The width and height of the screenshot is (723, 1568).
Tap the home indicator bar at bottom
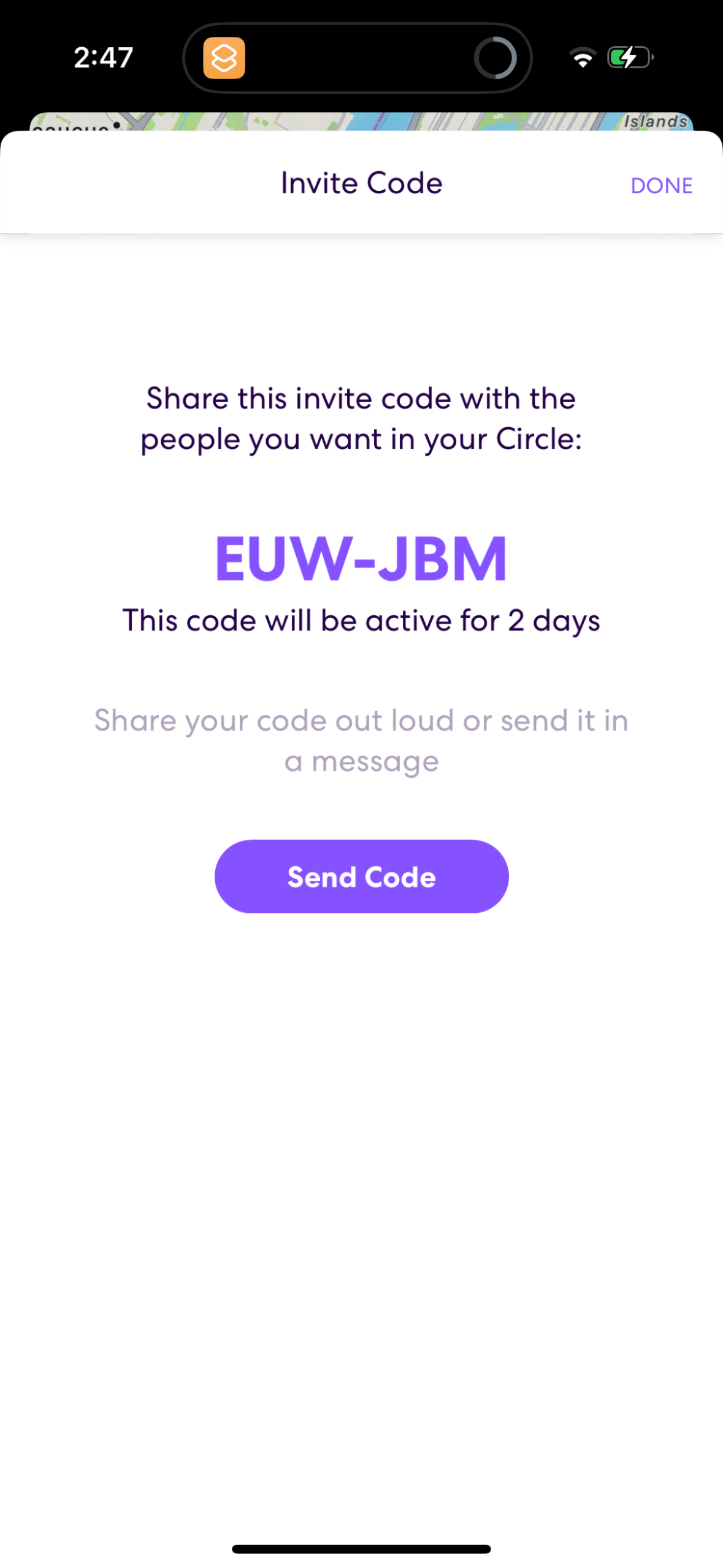(x=361, y=1547)
